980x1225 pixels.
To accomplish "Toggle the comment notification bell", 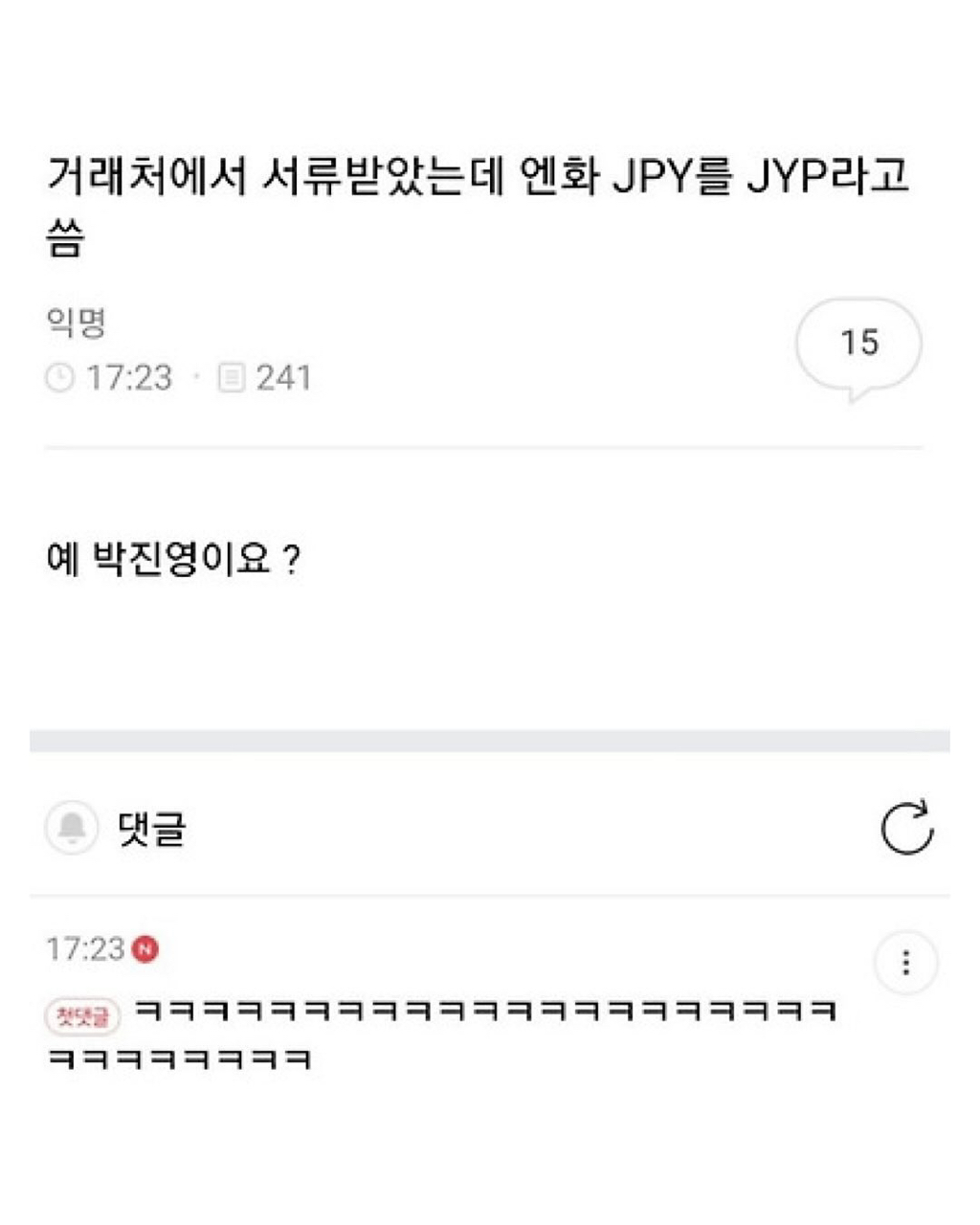I will pos(72,827).
